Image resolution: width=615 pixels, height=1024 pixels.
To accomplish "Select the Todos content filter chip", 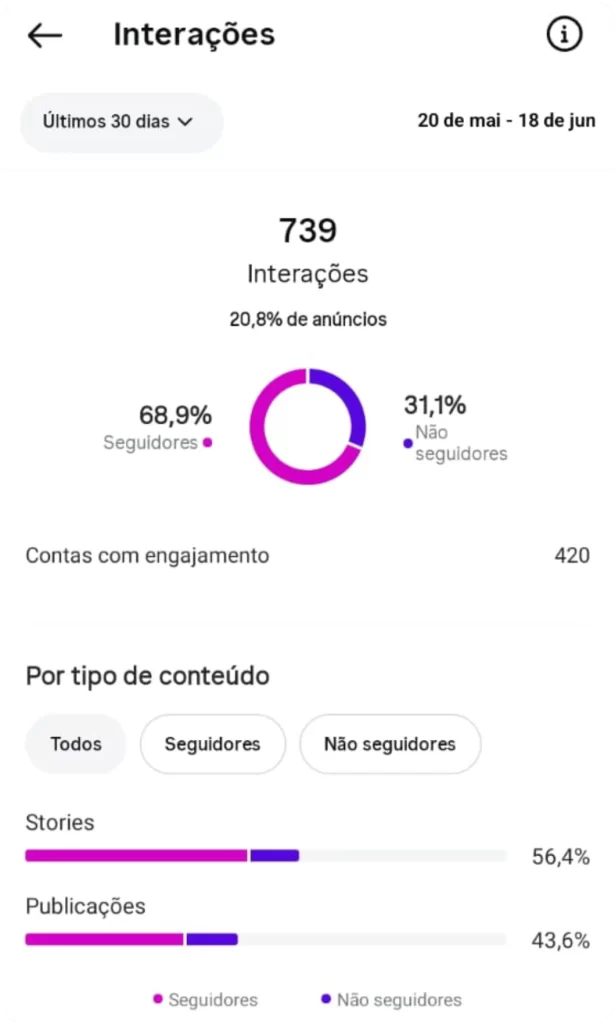I will coord(76,744).
